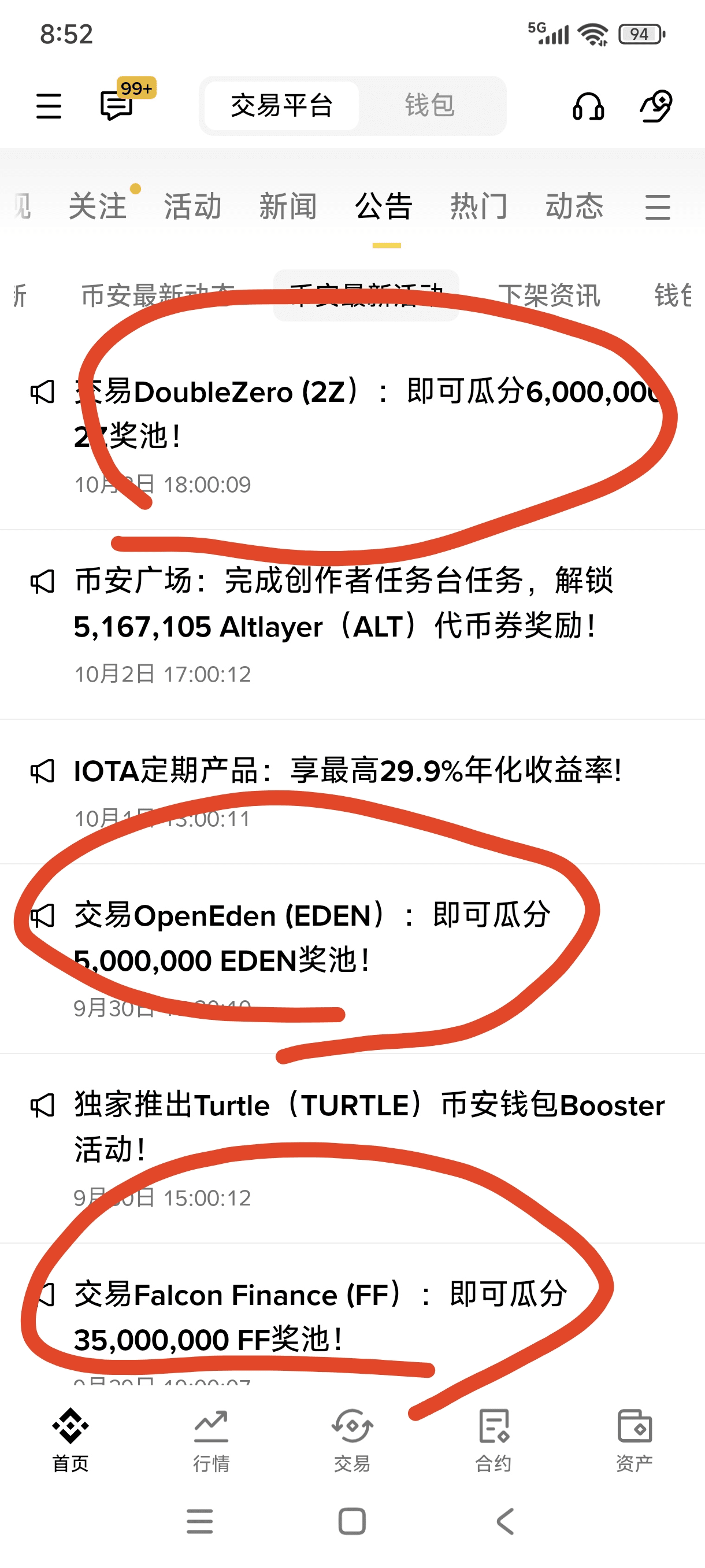This screenshot has height=1568, width=705.
Task: Open the tab list menu icon
Action: pos(658,207)
